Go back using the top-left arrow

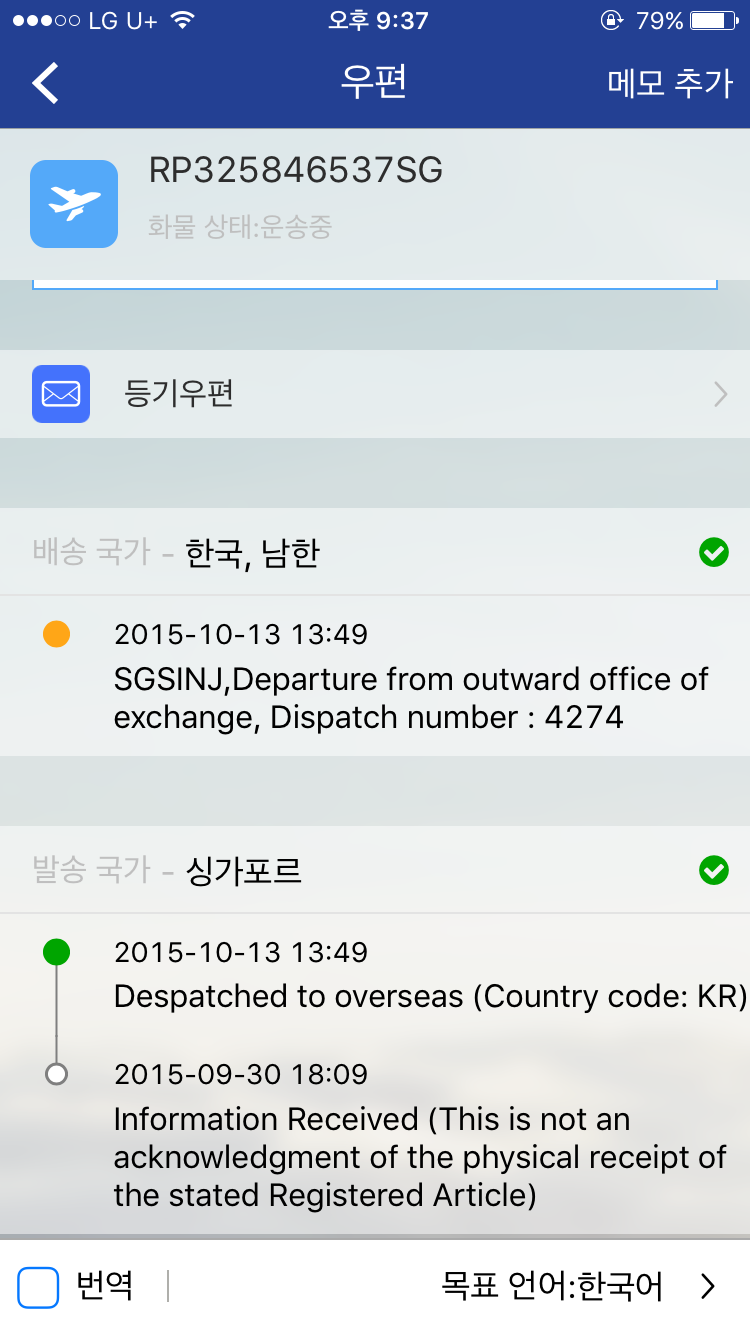point(45,83)
